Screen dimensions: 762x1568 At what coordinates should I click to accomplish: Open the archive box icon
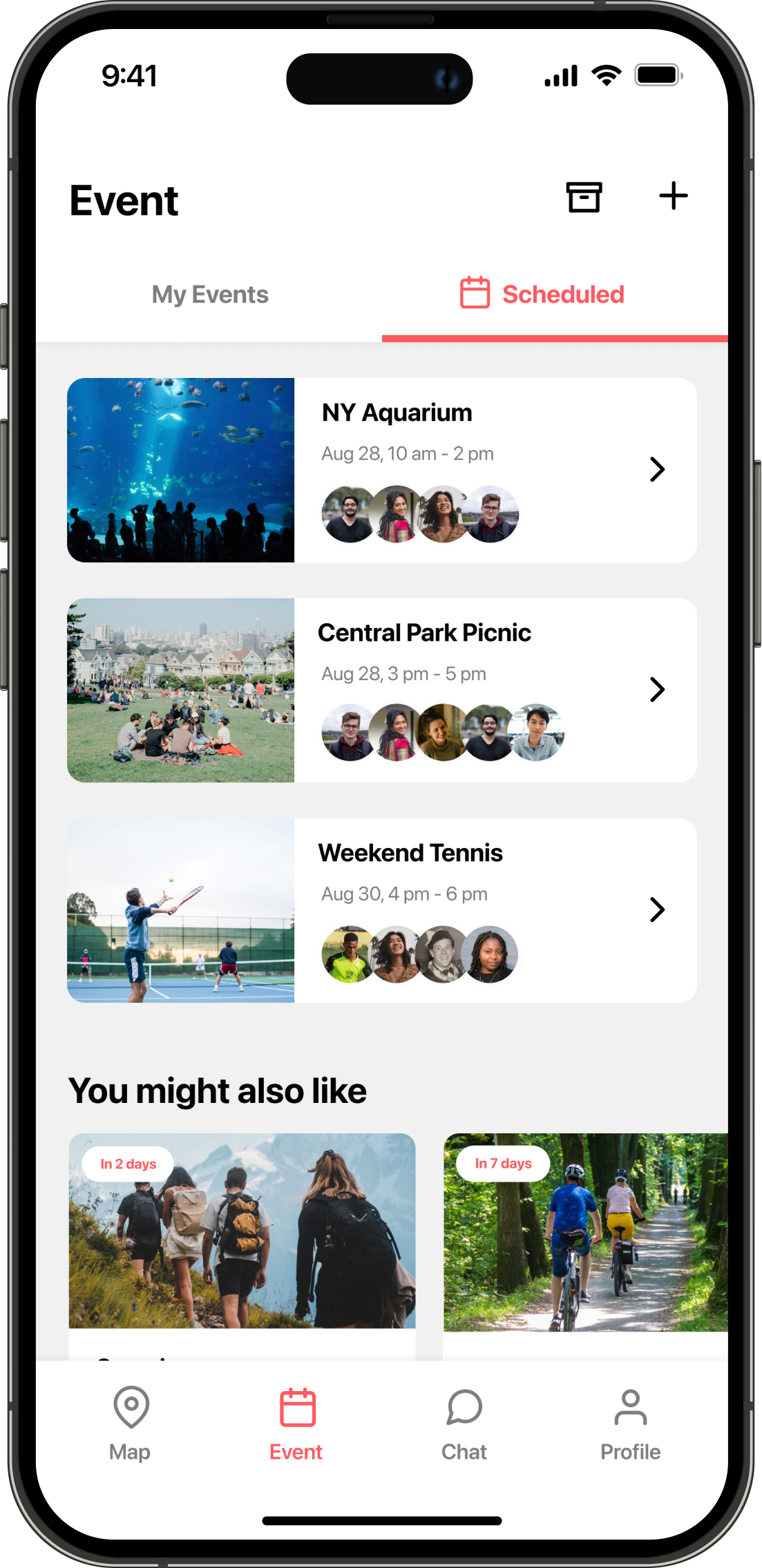[584, 197]
